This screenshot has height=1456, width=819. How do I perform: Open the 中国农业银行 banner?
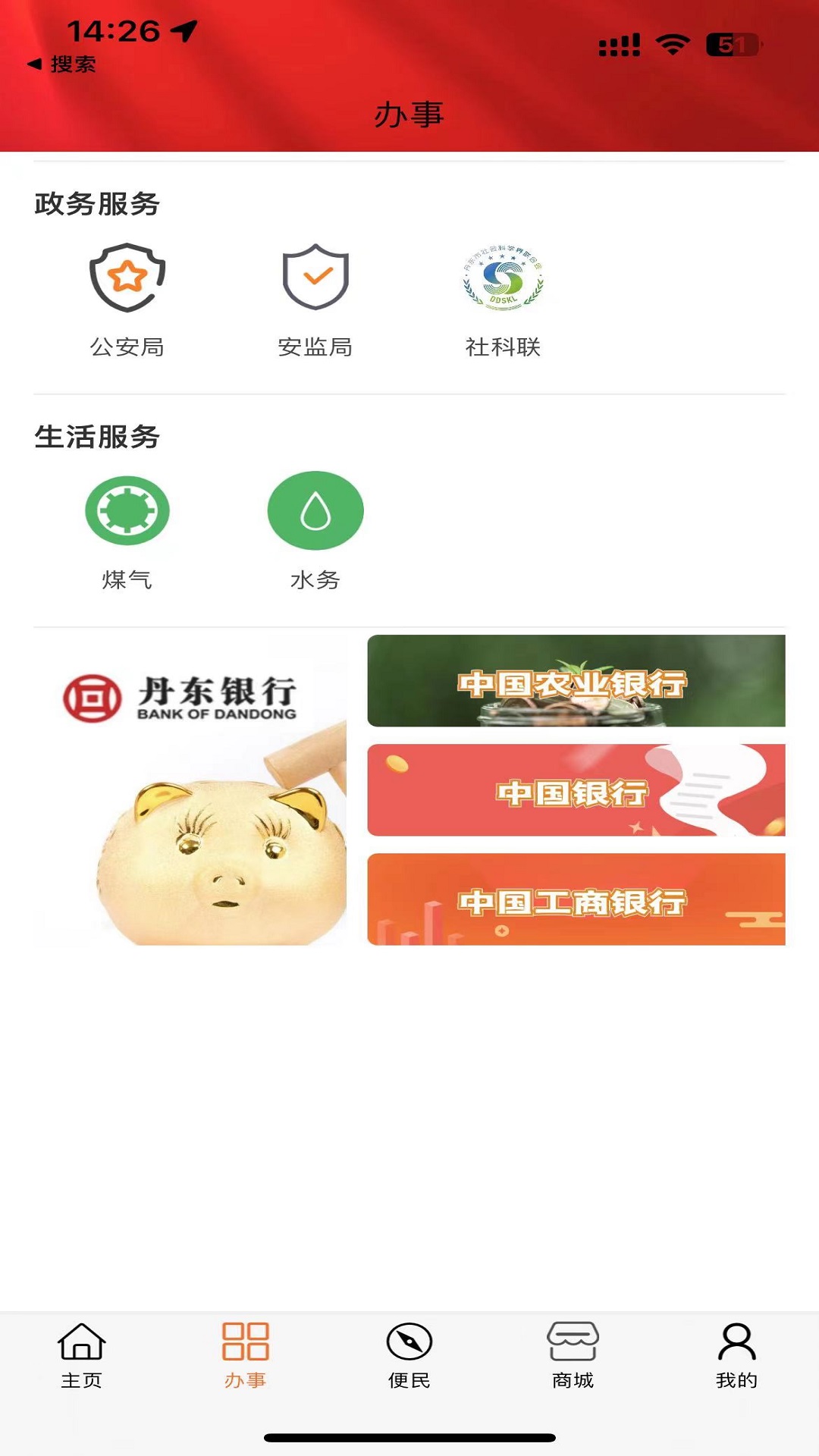576,680
